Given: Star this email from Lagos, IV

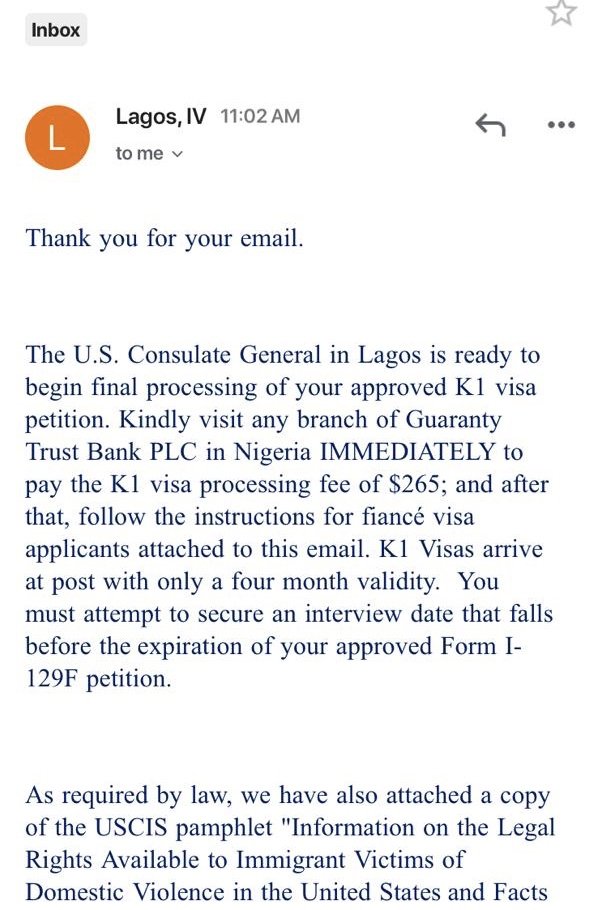Looking at the screenshot, I should coord(562,12).
